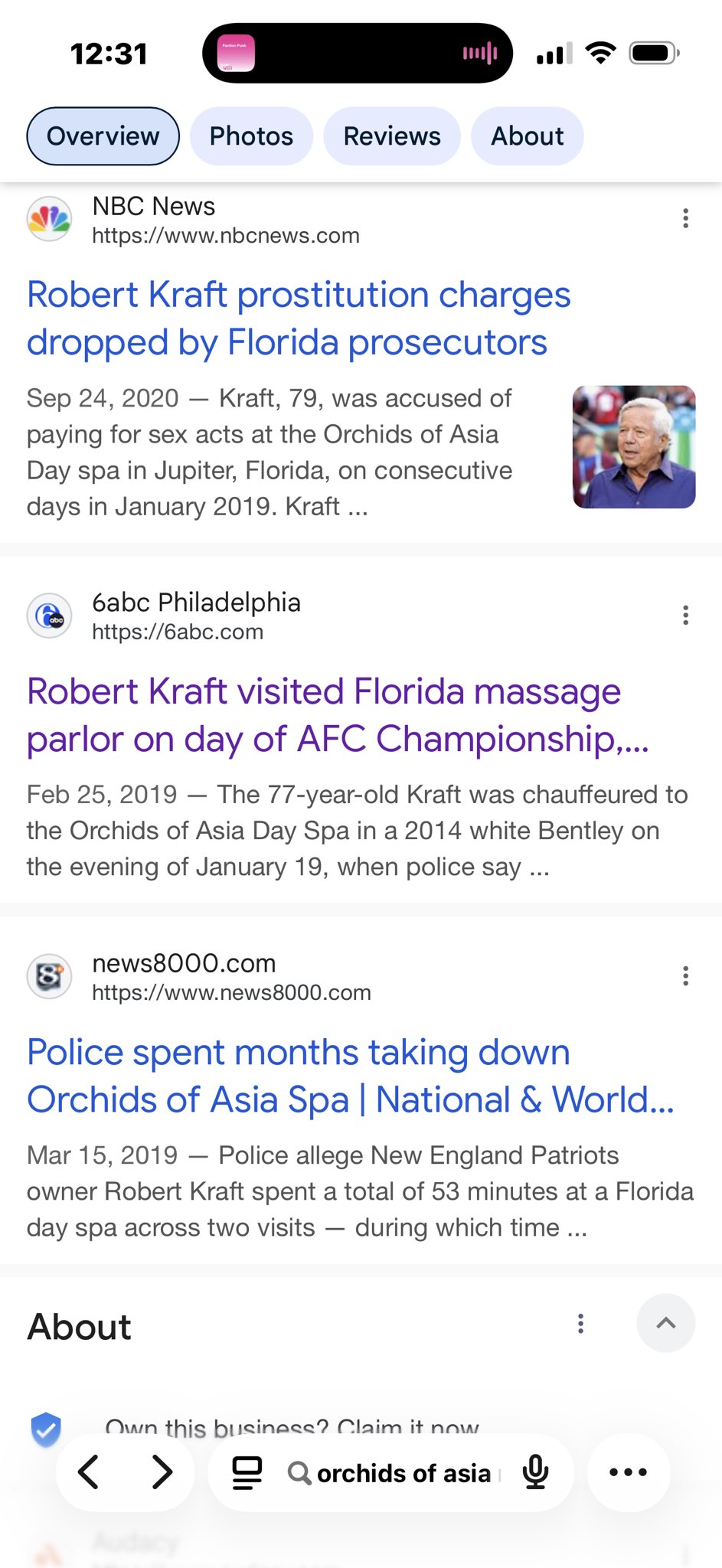Open more options for news8000.com result
Viewport: 722px width, 1568px height.
(x=685, y=975)
